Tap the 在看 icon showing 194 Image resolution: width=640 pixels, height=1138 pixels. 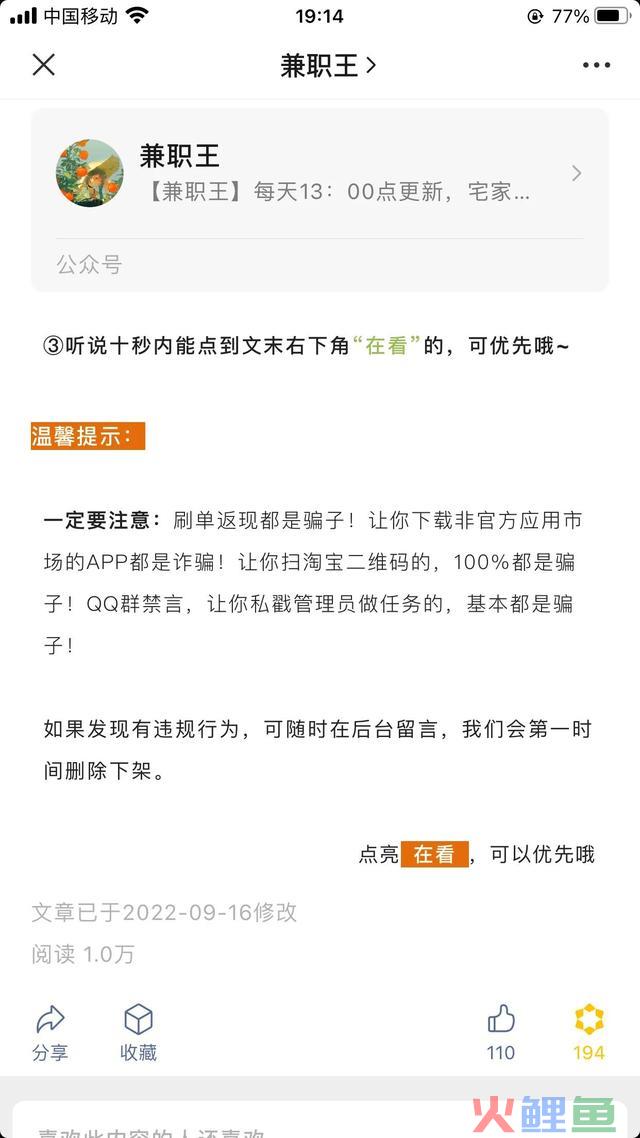coord(588,1033)
